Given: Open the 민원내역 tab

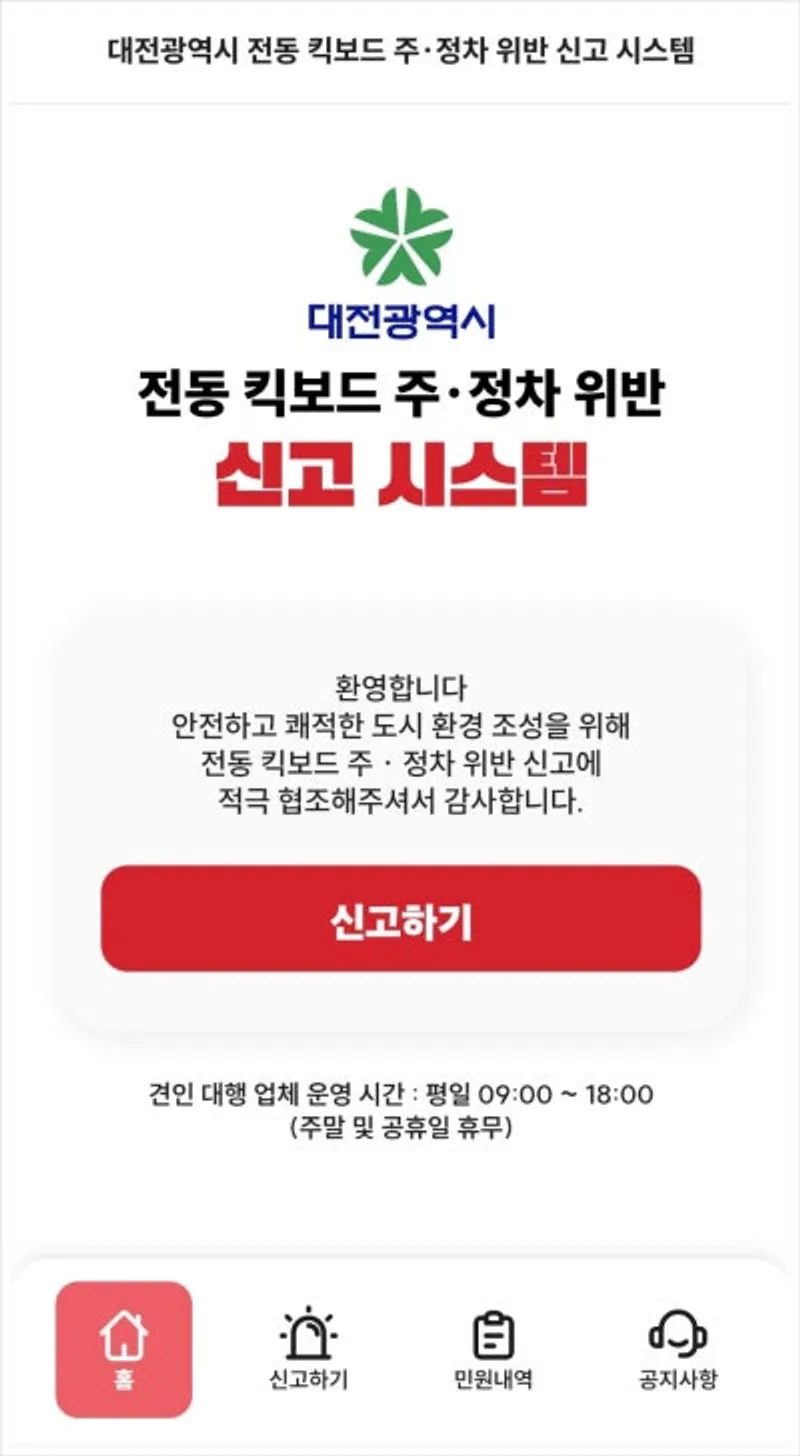Looking at the screenshot, I should tap(492, 1350).
